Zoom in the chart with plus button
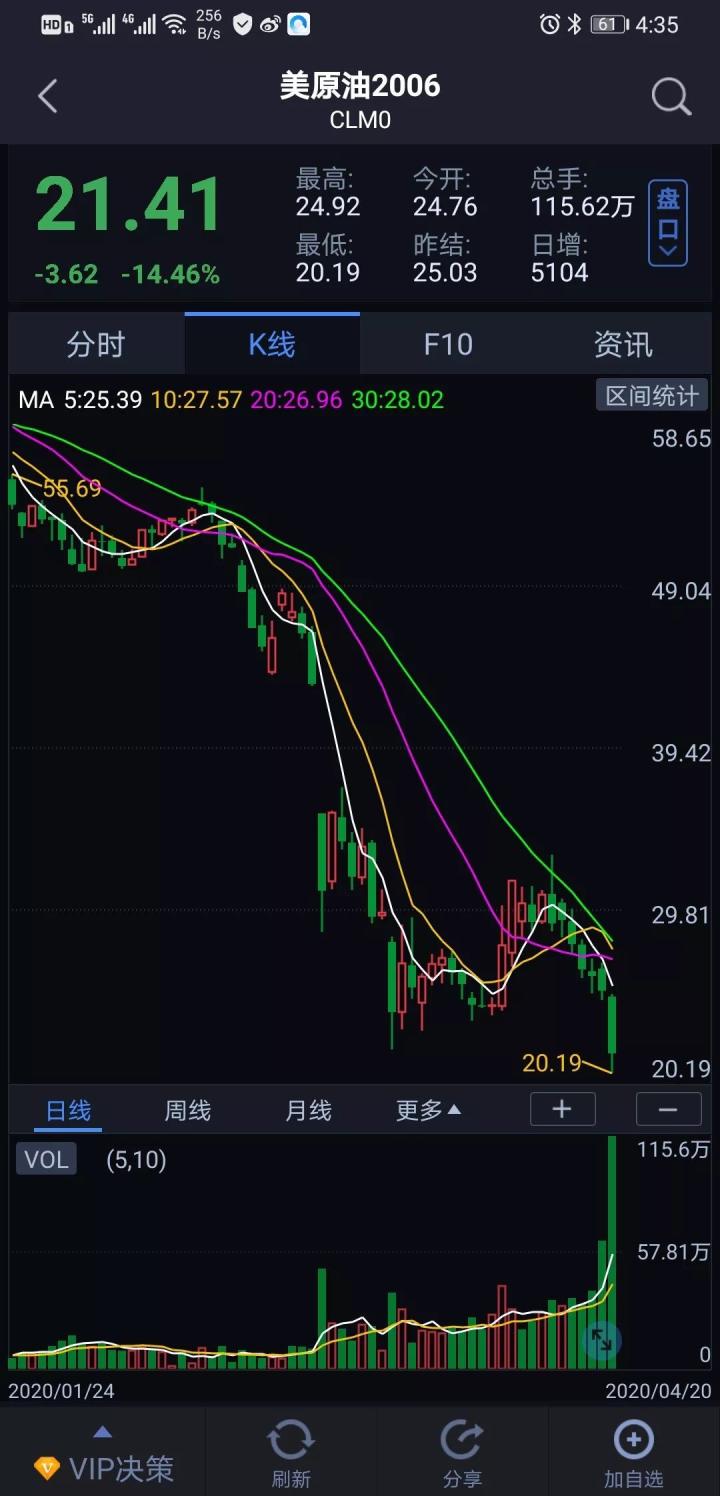Image resolution: width=720 pixels, height=1496 pixels. (562, 1109)
